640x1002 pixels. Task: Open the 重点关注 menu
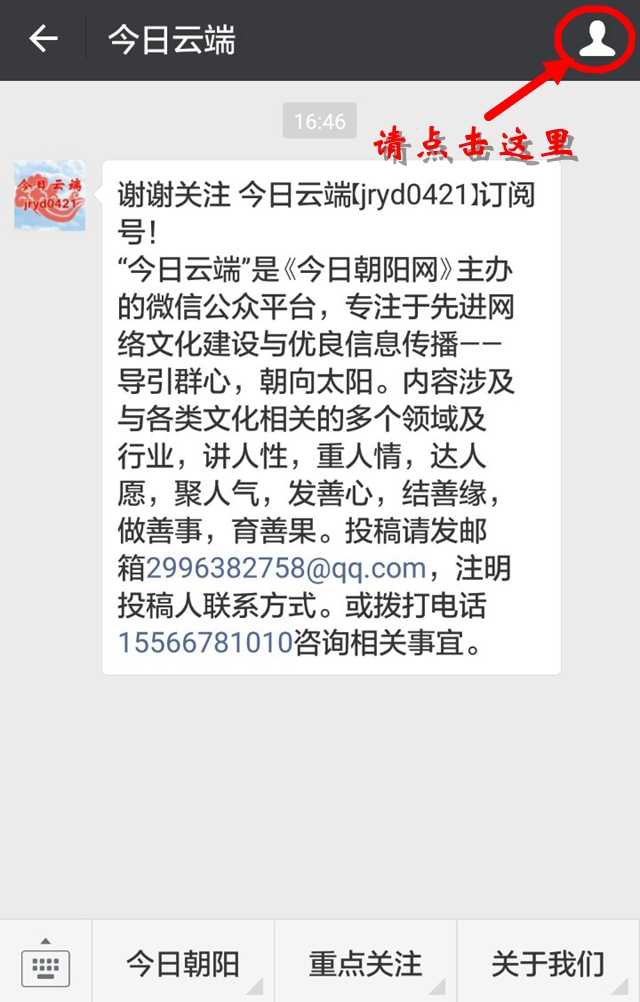click(365, 964)
